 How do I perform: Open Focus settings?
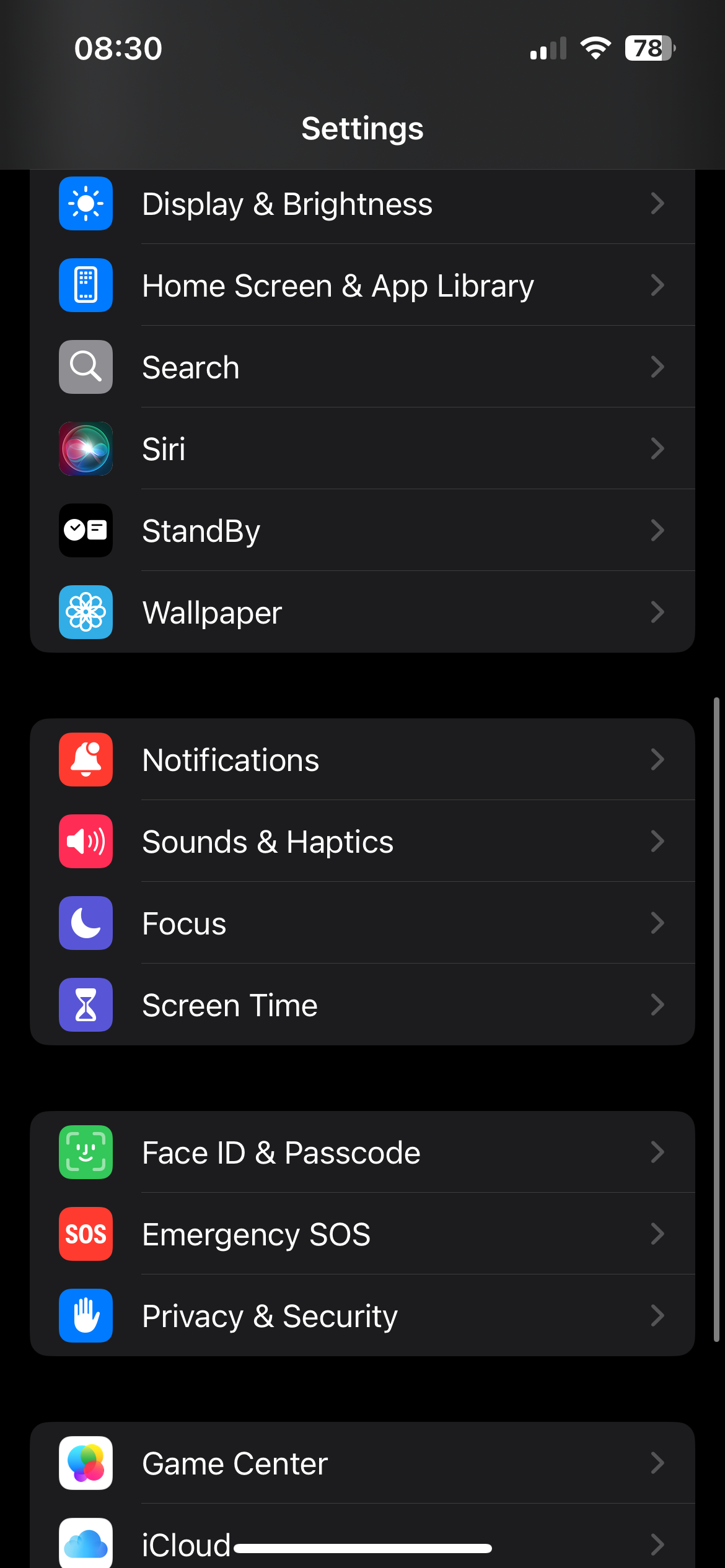click(362, 923)
